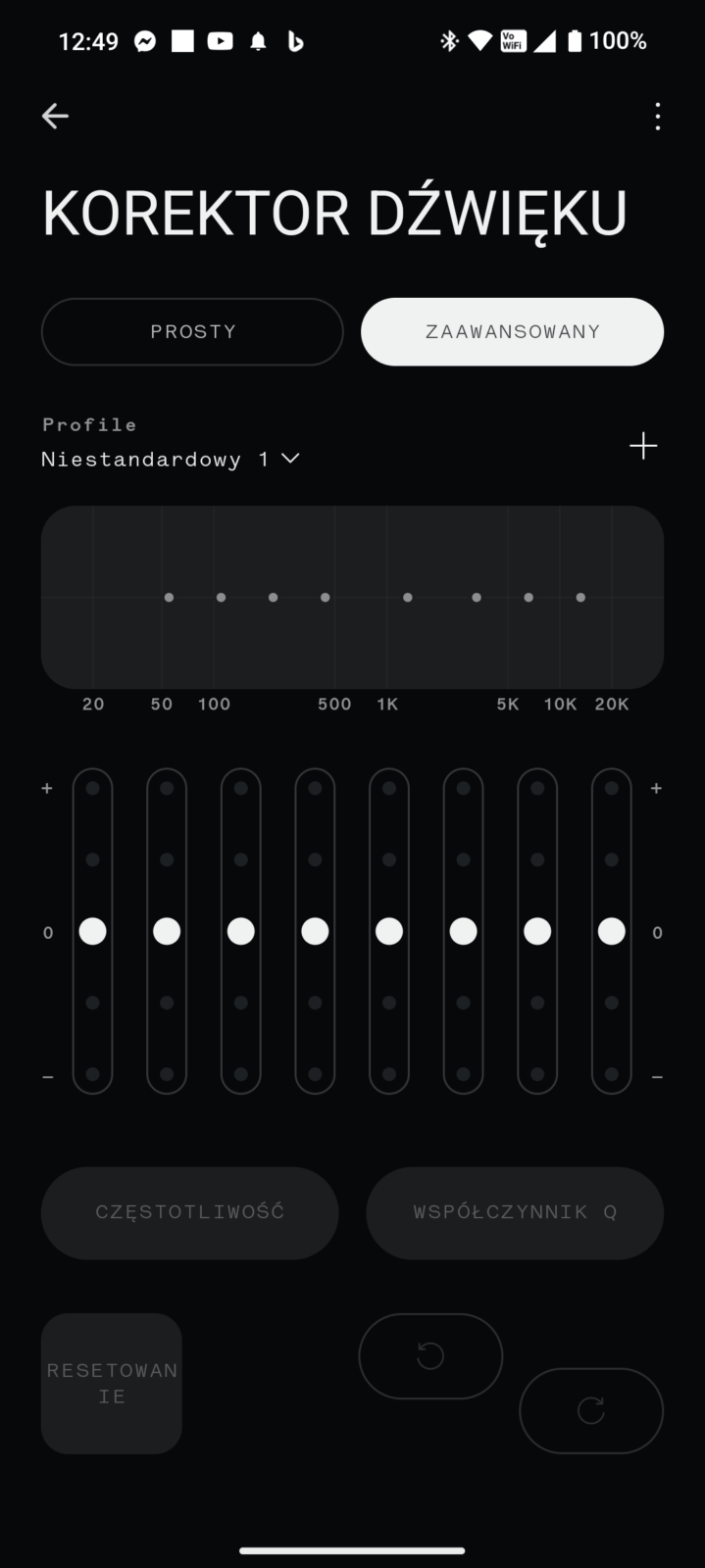Select the ZAAWANSOWANY equalizer mode
705x1568 pixels.
coord(512,331)
